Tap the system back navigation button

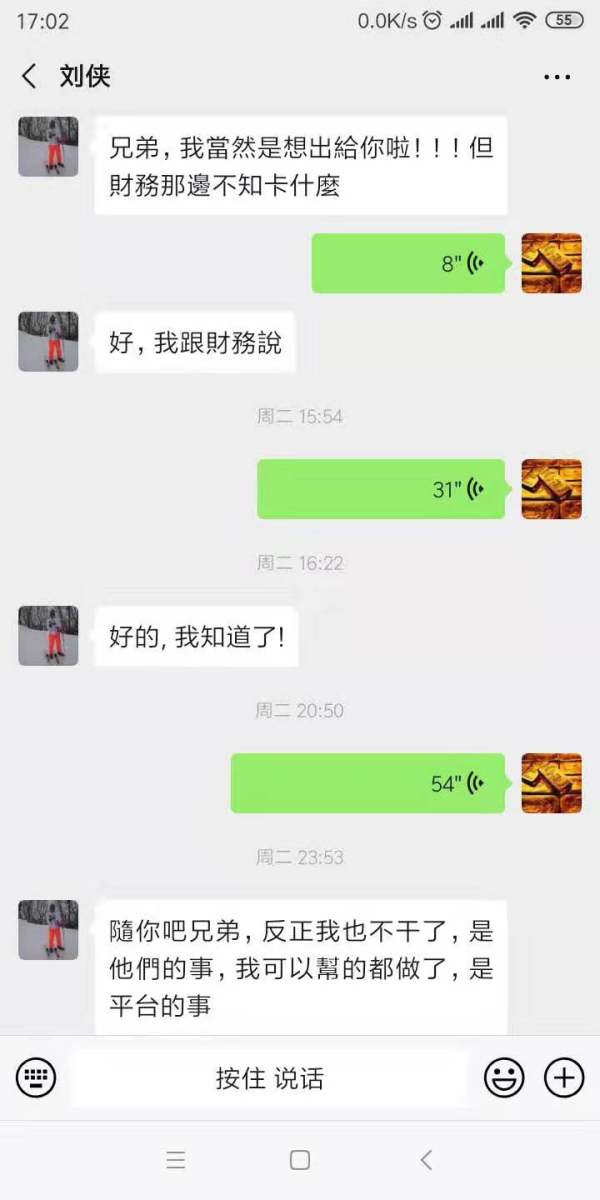tap(426, 1160)
